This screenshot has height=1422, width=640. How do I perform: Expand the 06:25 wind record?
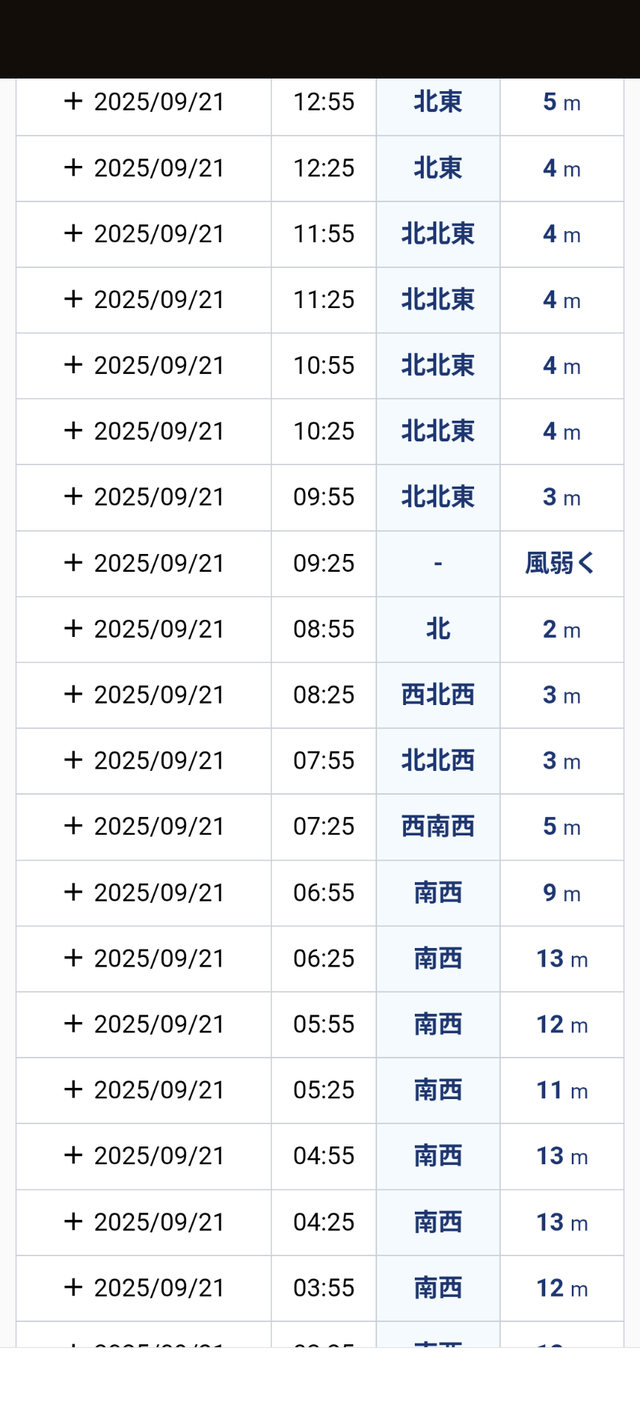click(73, 958)
